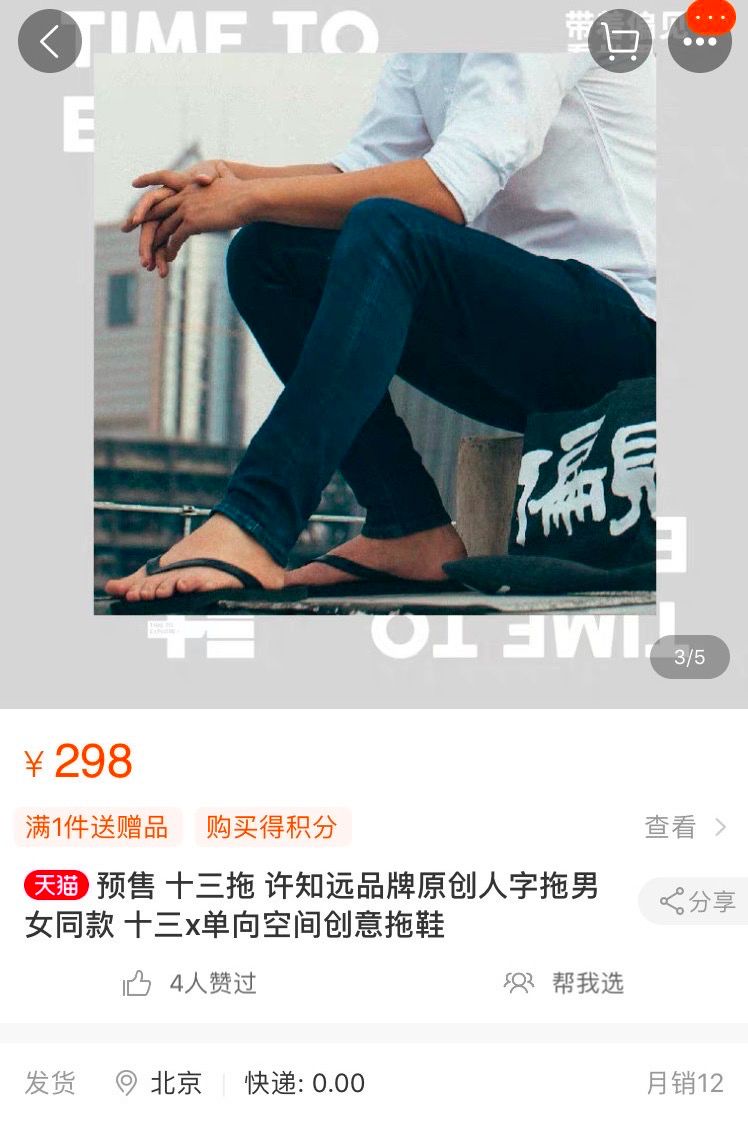748x1131 pixels.
Task: Tap the share (分享) icon
Action: click(x=692, y=901)
